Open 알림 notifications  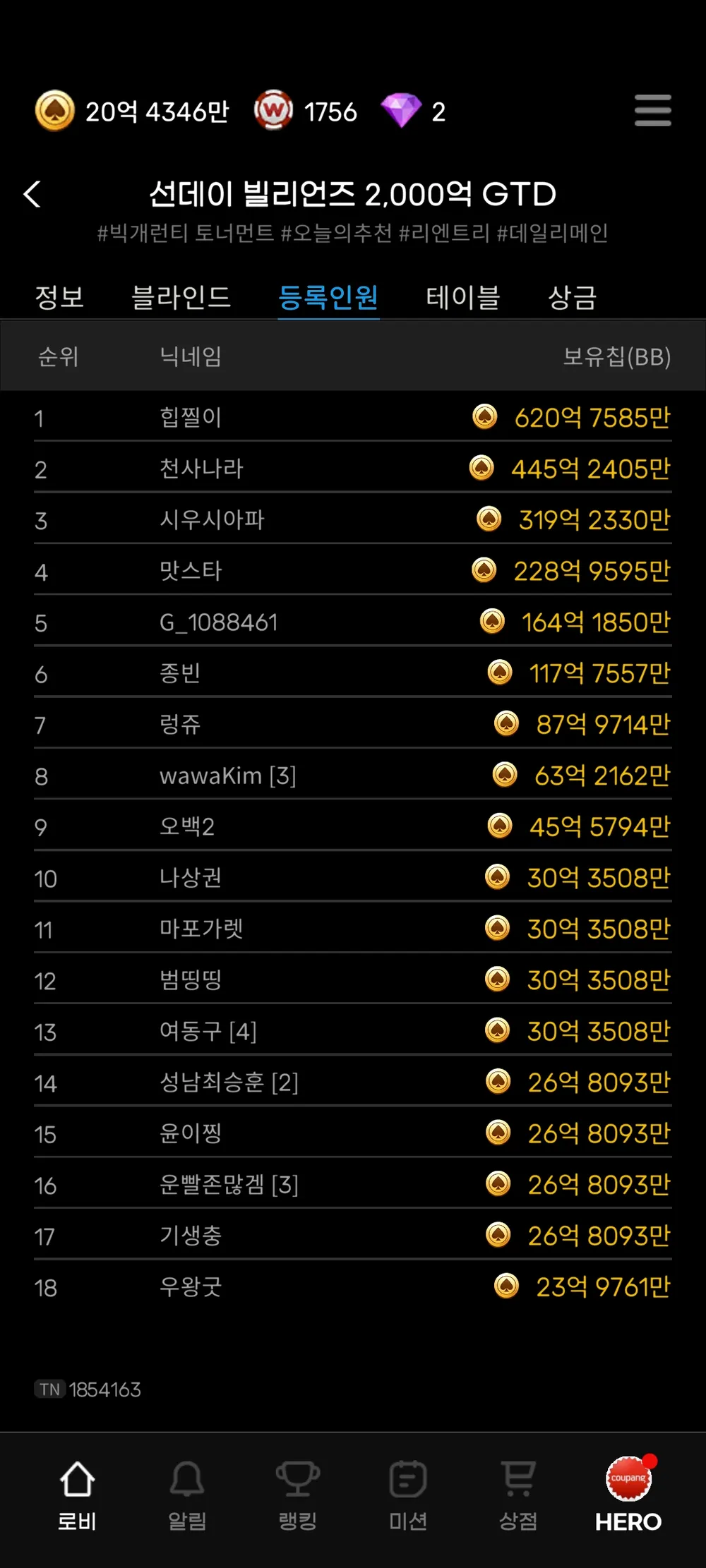pos(187,1495)
